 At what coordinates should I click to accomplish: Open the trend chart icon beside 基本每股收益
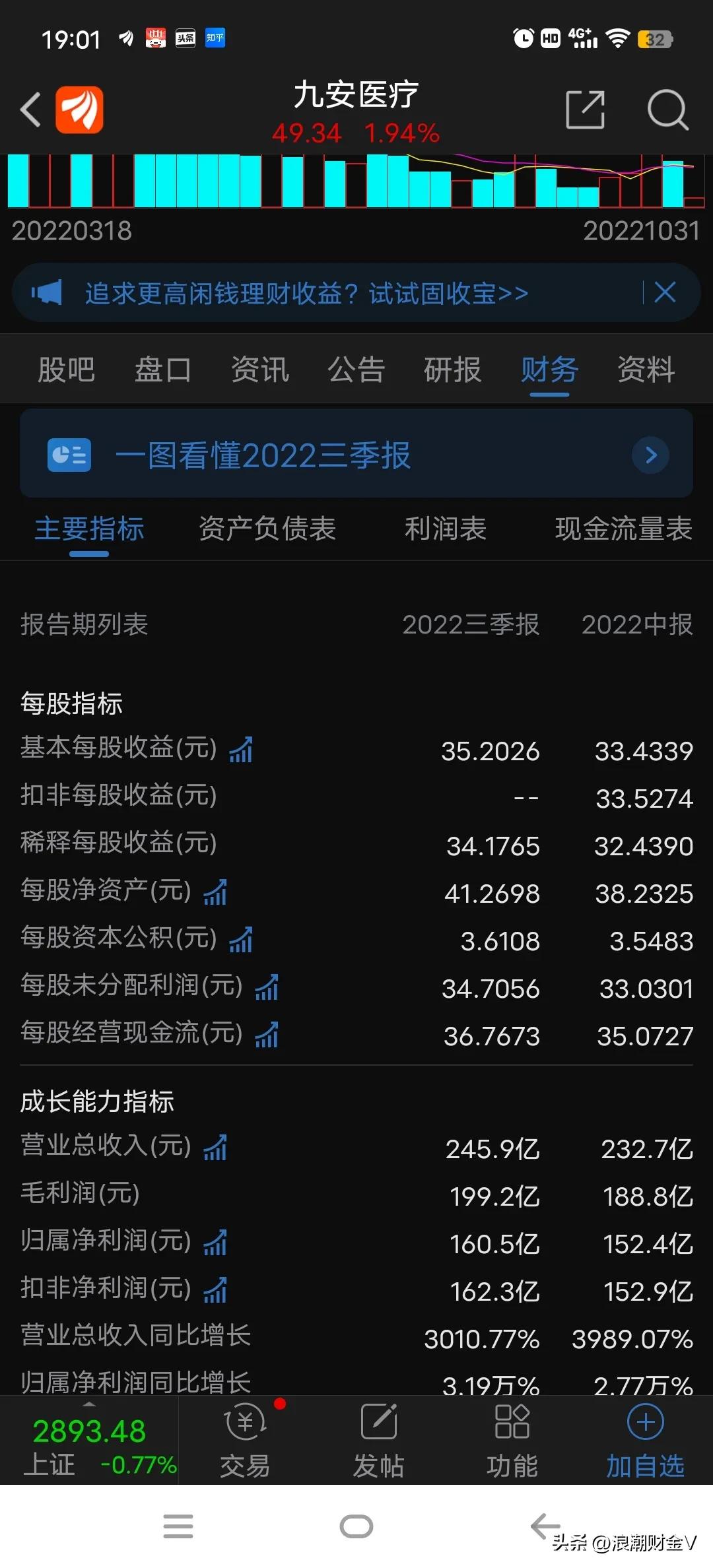coord(242,750)
